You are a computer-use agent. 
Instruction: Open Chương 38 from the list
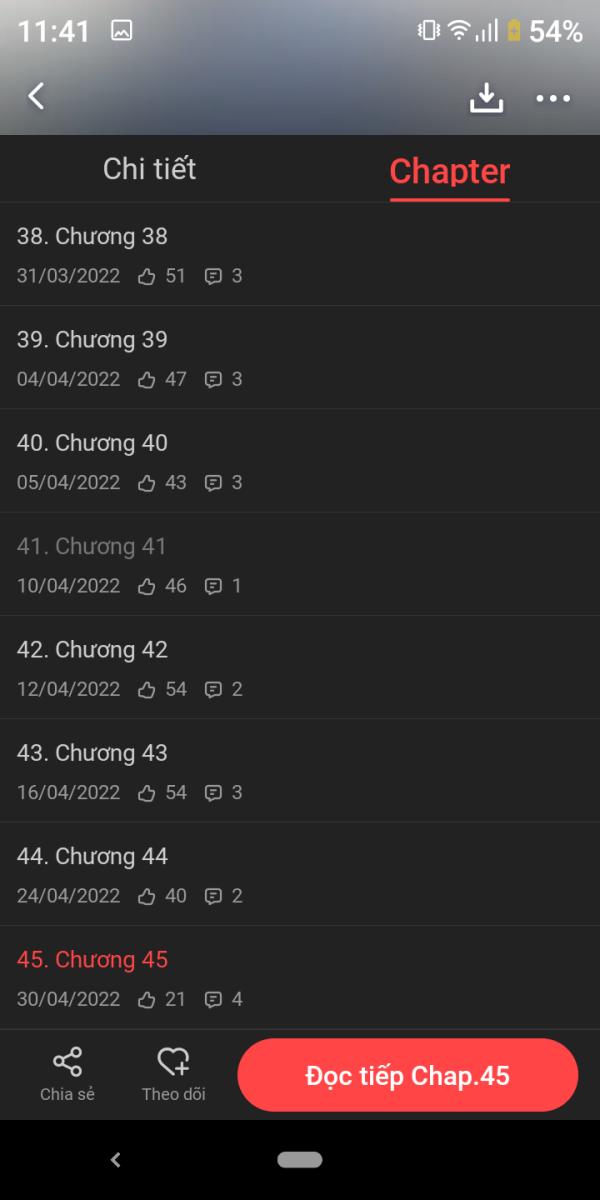click(x=300, y=254)
